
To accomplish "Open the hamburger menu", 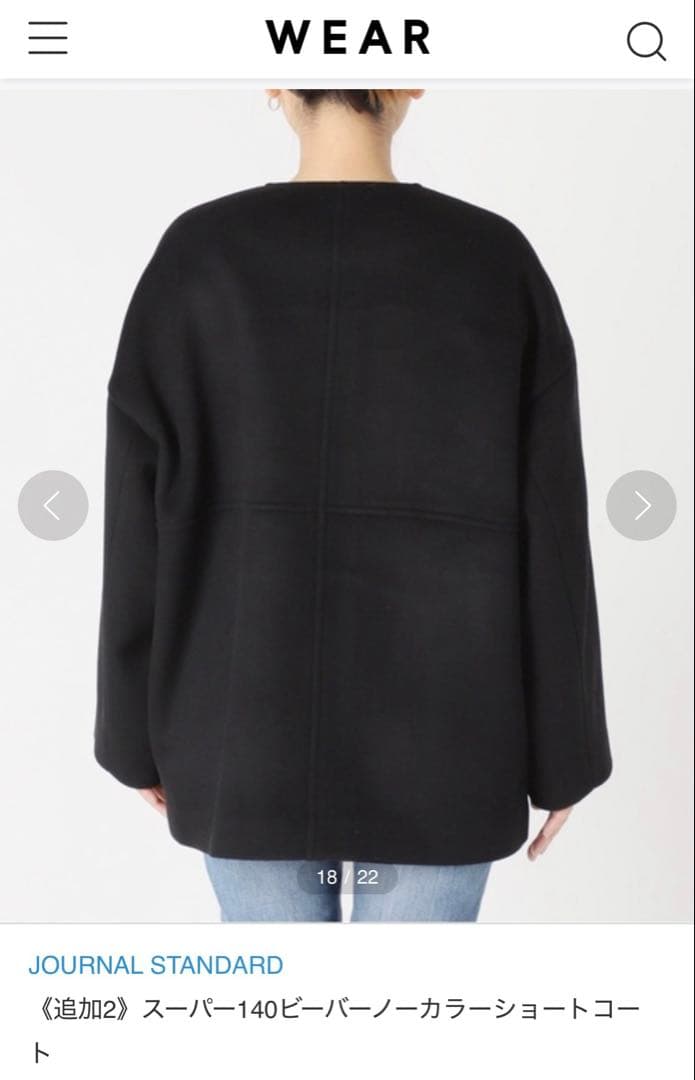I will 48,38.
